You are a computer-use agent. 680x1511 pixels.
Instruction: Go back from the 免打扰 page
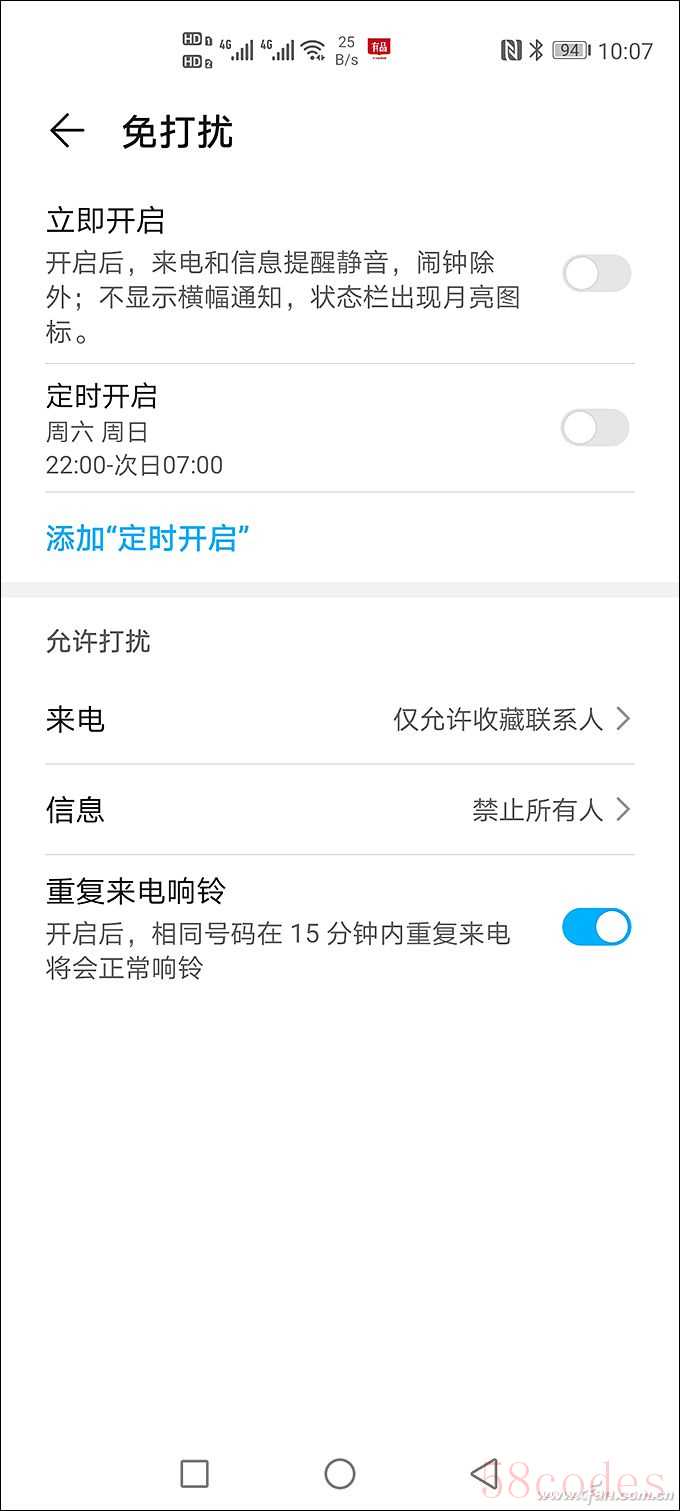click(67, 131)
